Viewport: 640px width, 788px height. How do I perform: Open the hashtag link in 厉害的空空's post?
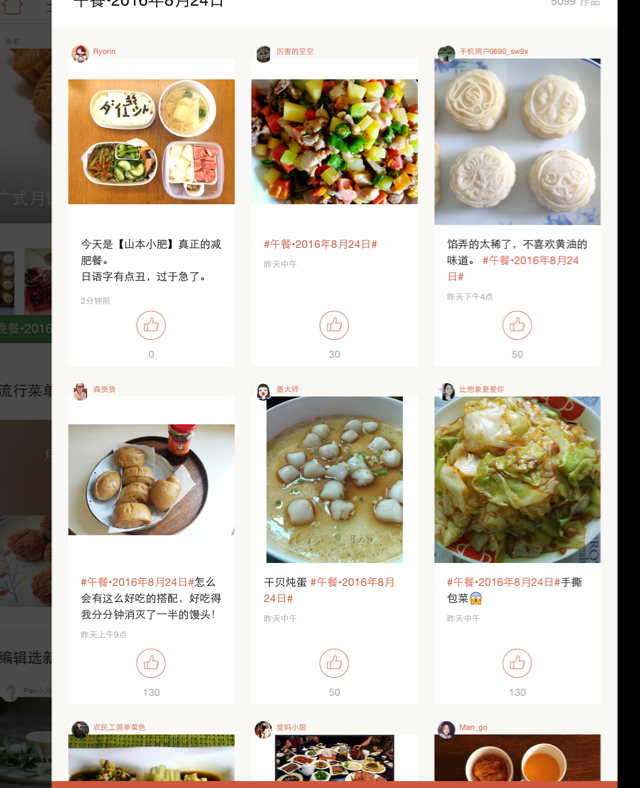(320, 244)
